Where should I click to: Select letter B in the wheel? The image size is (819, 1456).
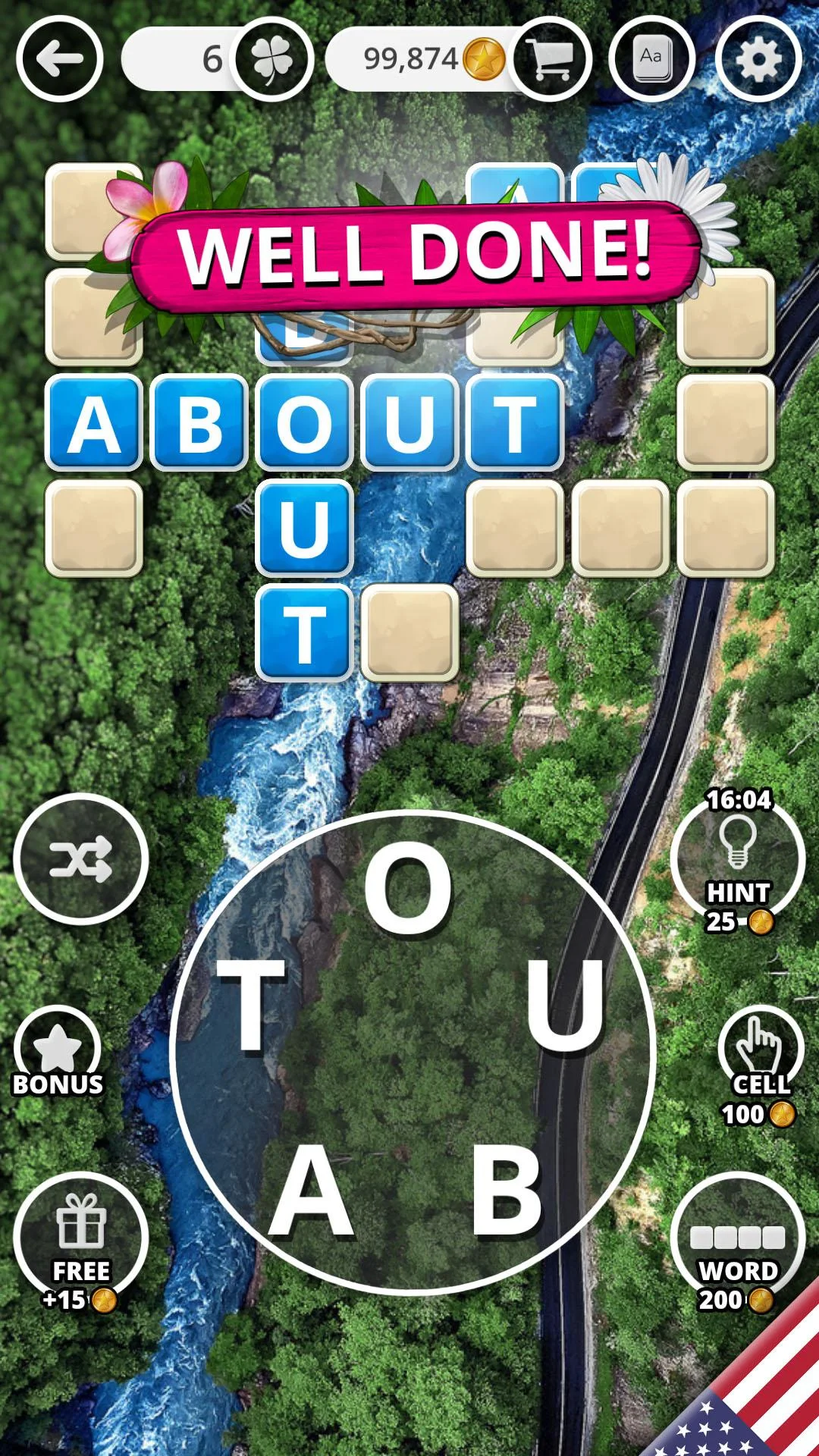point(507,1189)
